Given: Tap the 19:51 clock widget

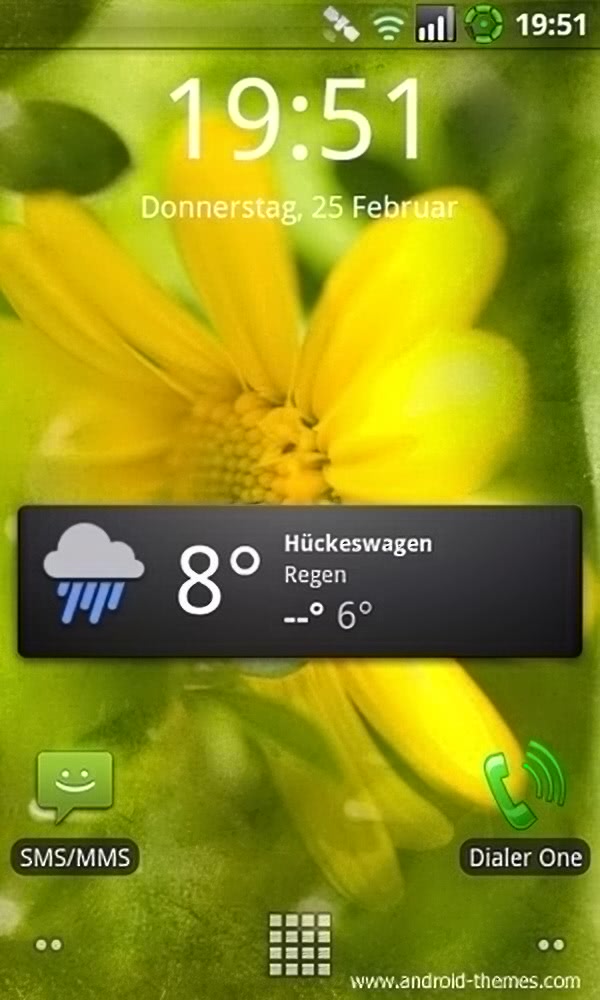Looking at the screenshot, I should [x=299, y=120].
